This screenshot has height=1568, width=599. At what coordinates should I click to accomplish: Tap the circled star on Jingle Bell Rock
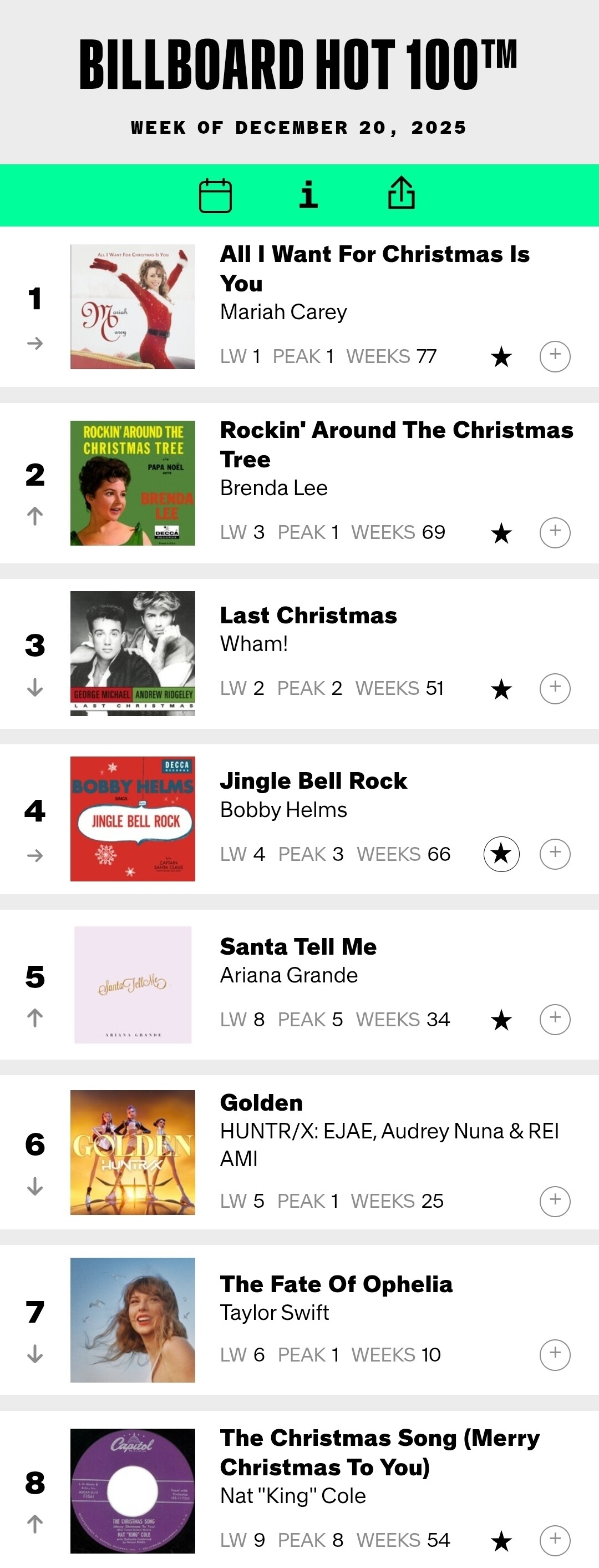(502, 854)
